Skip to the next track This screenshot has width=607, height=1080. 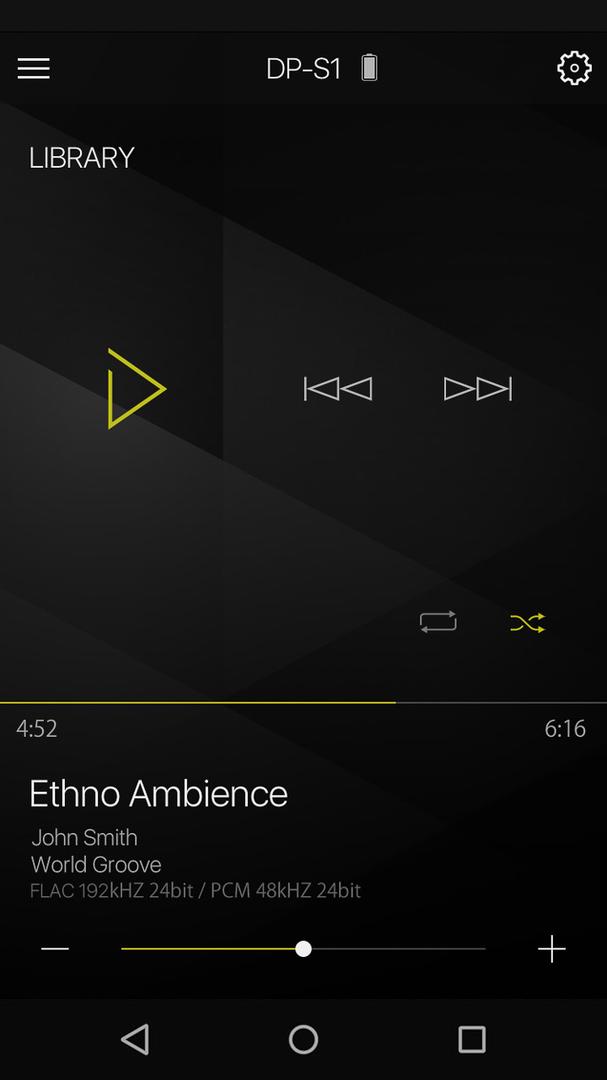(x=477, y=389)
